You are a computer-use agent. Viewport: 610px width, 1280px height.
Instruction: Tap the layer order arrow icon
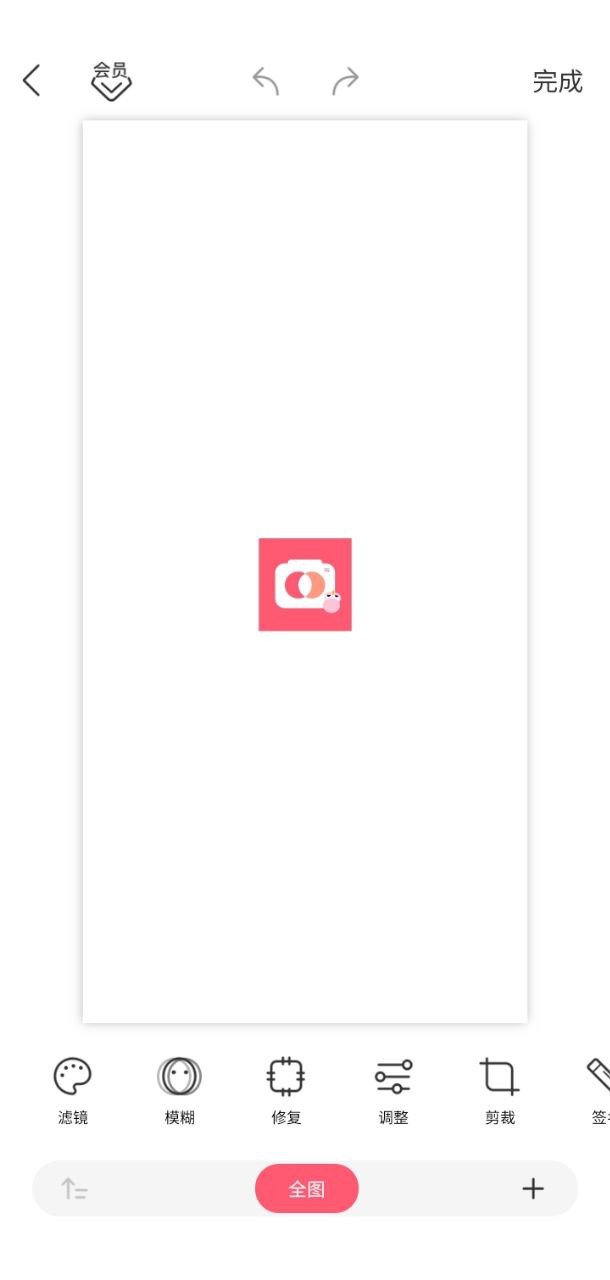pyautogui.click(x=74, y=1188)
